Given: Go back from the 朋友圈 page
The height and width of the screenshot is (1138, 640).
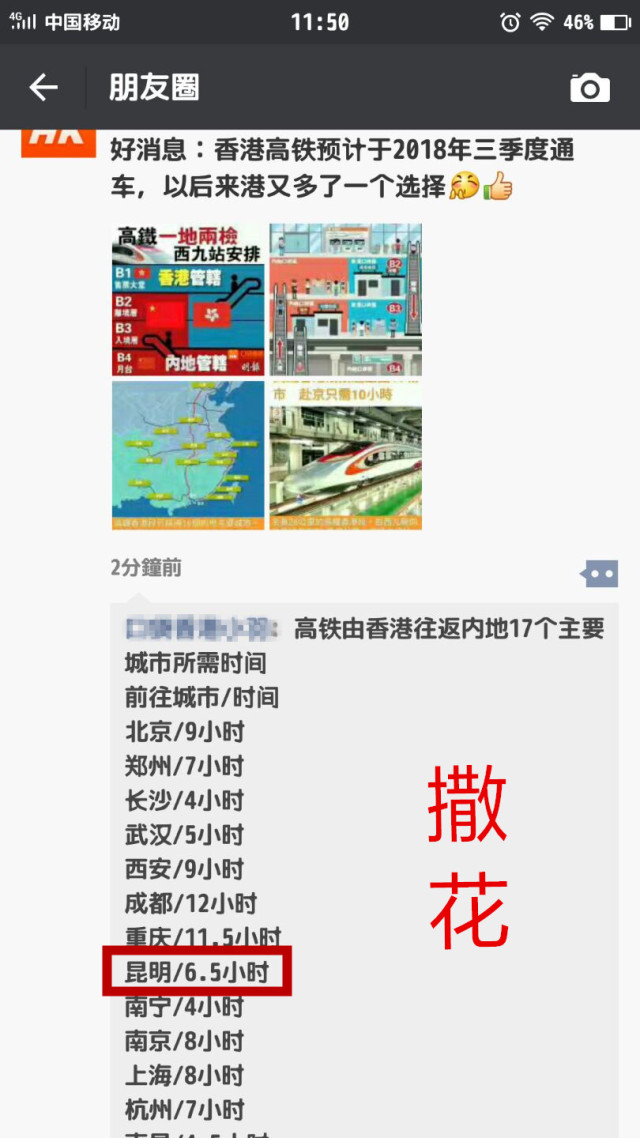Looking at the screenshot, I should click(43, 88).
